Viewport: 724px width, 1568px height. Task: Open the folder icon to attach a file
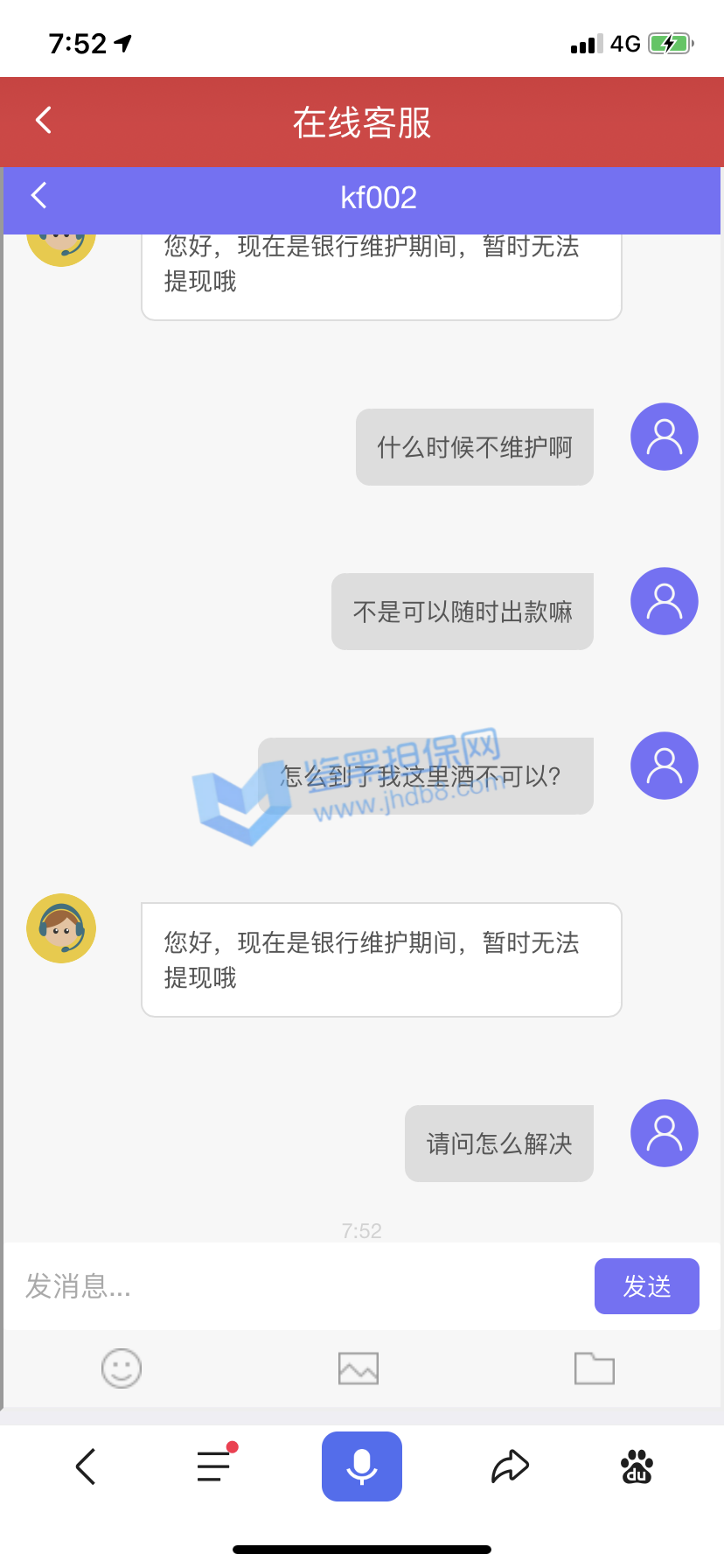[595, 1368]
